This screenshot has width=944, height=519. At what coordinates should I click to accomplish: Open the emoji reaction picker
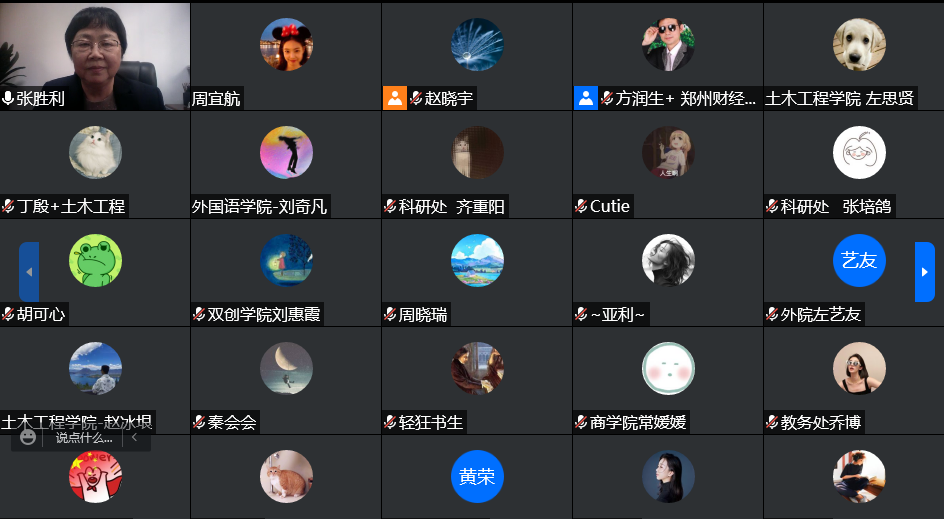pos(28,437)
